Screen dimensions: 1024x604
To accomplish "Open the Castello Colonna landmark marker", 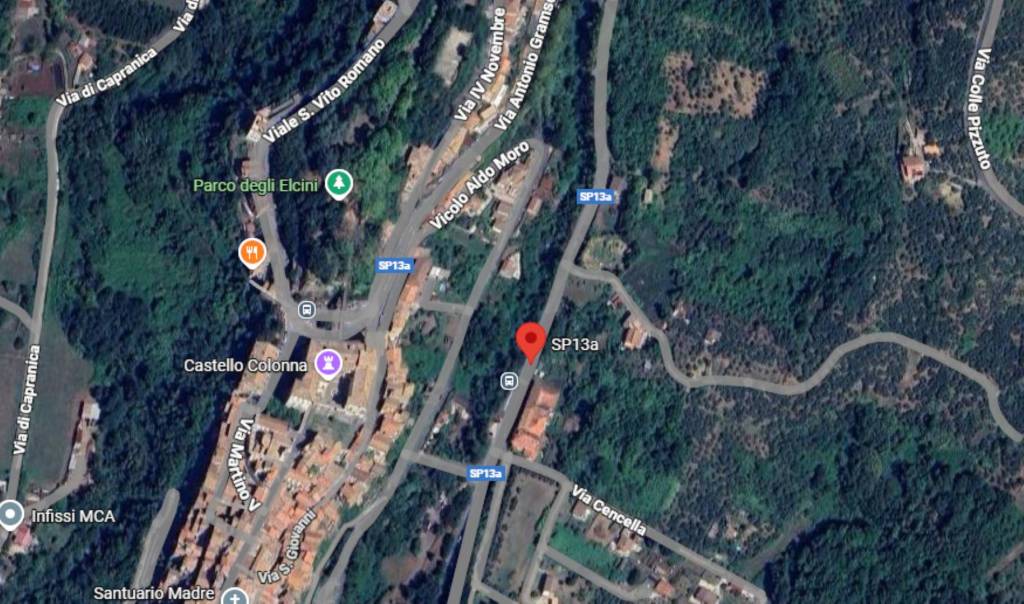I will pyautogui.click(x=326, y=363).
